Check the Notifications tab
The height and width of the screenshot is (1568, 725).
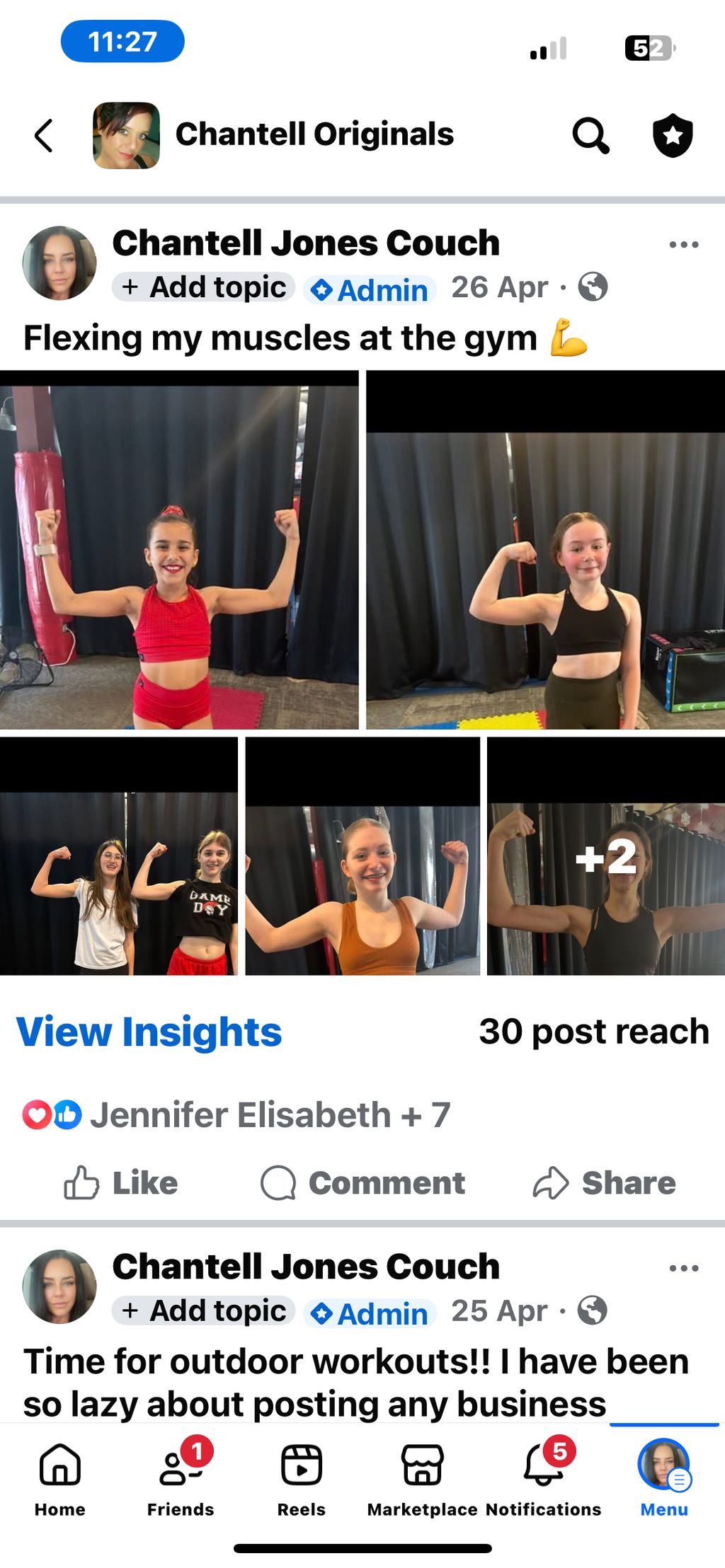pos(543,1479)
